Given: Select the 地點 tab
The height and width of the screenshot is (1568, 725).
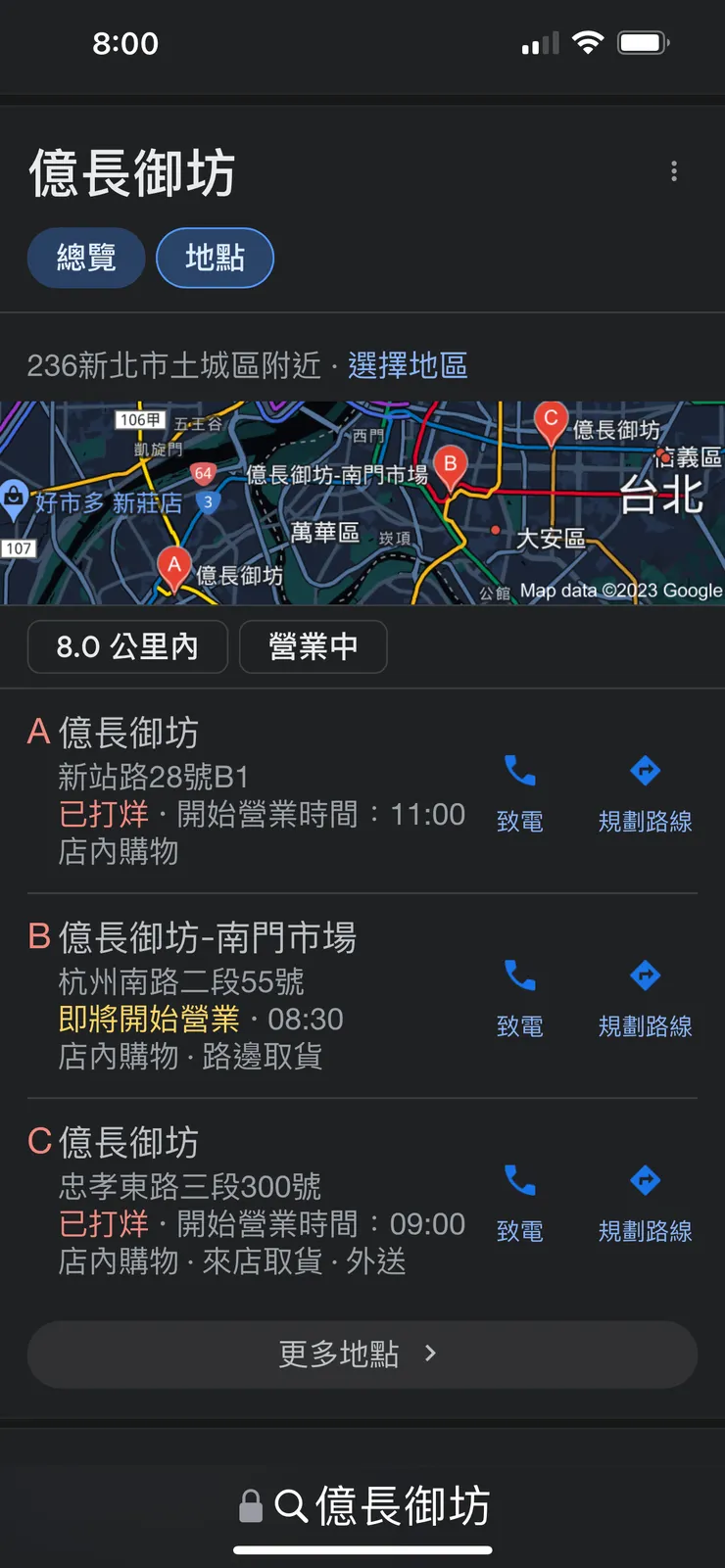Looking at the screenshot, I should click(x=215, y=258).
